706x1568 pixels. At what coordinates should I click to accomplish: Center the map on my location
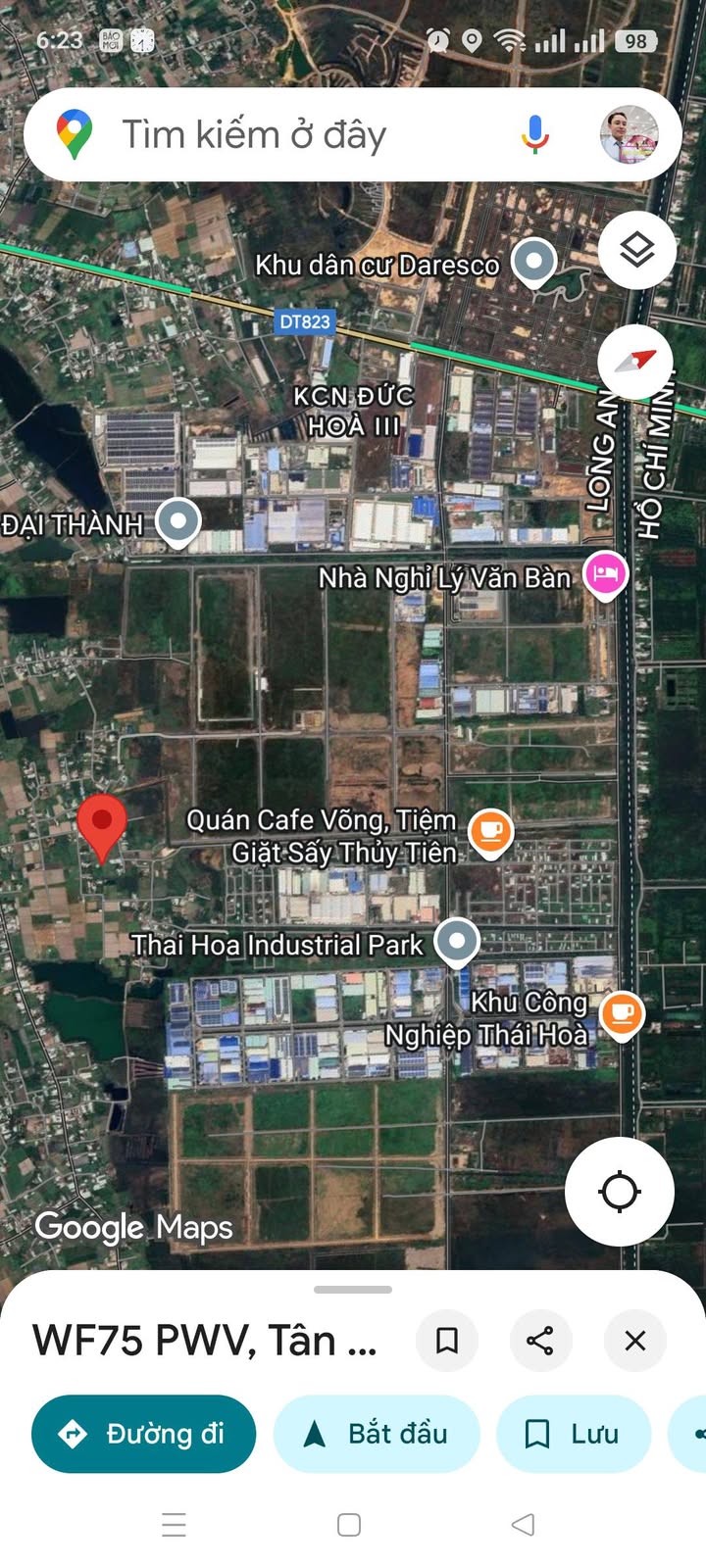[x=619, y=1192]
